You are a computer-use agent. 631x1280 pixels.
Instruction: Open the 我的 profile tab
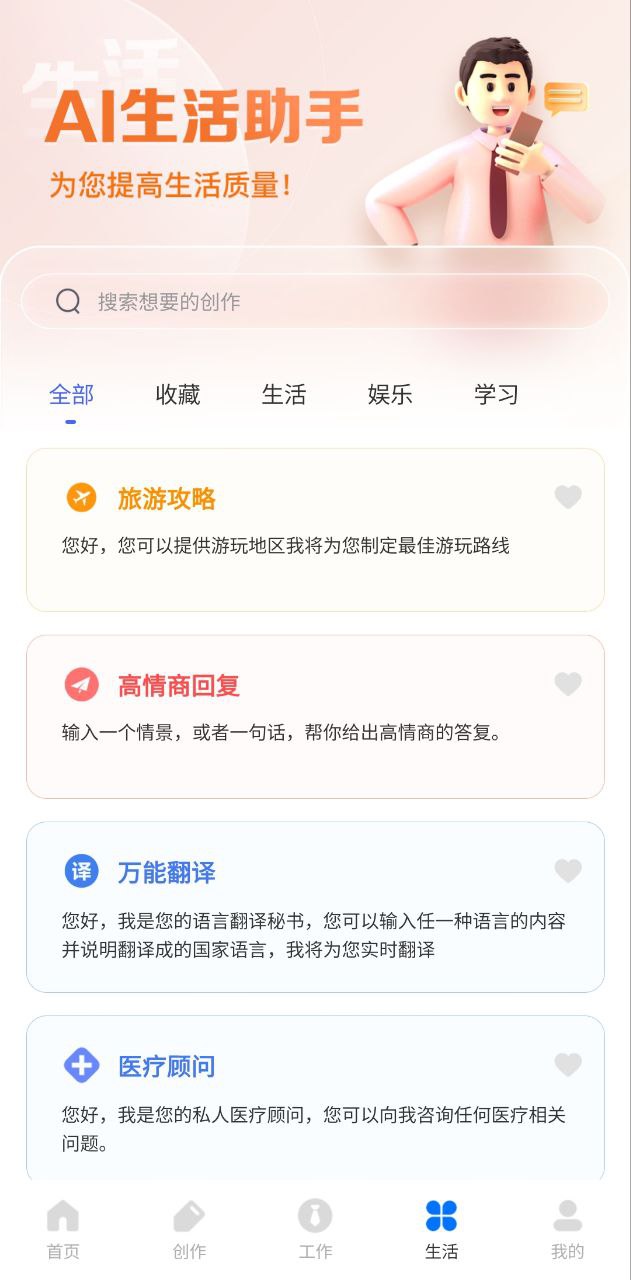point(567,1230)
